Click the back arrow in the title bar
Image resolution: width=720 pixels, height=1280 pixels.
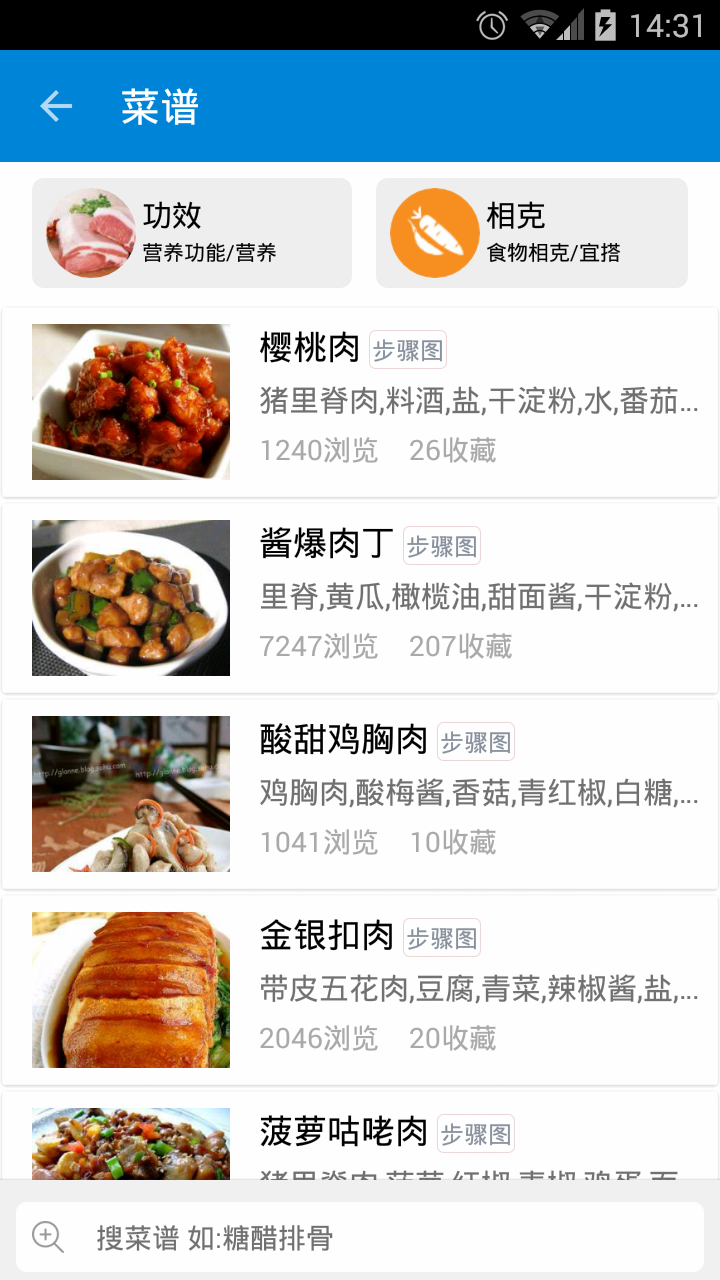(55, 105)
